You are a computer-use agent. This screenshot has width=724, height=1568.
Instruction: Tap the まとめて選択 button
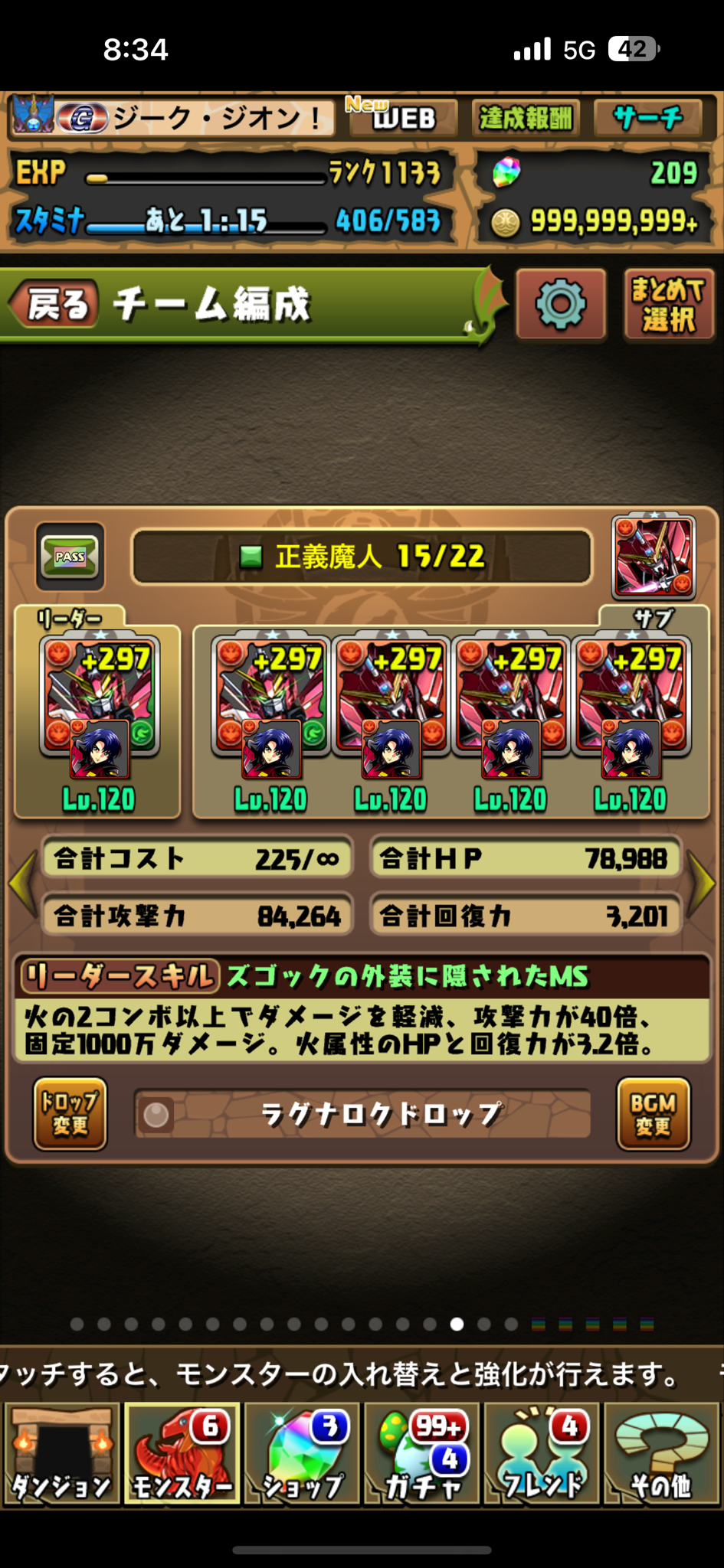point(668,304)
